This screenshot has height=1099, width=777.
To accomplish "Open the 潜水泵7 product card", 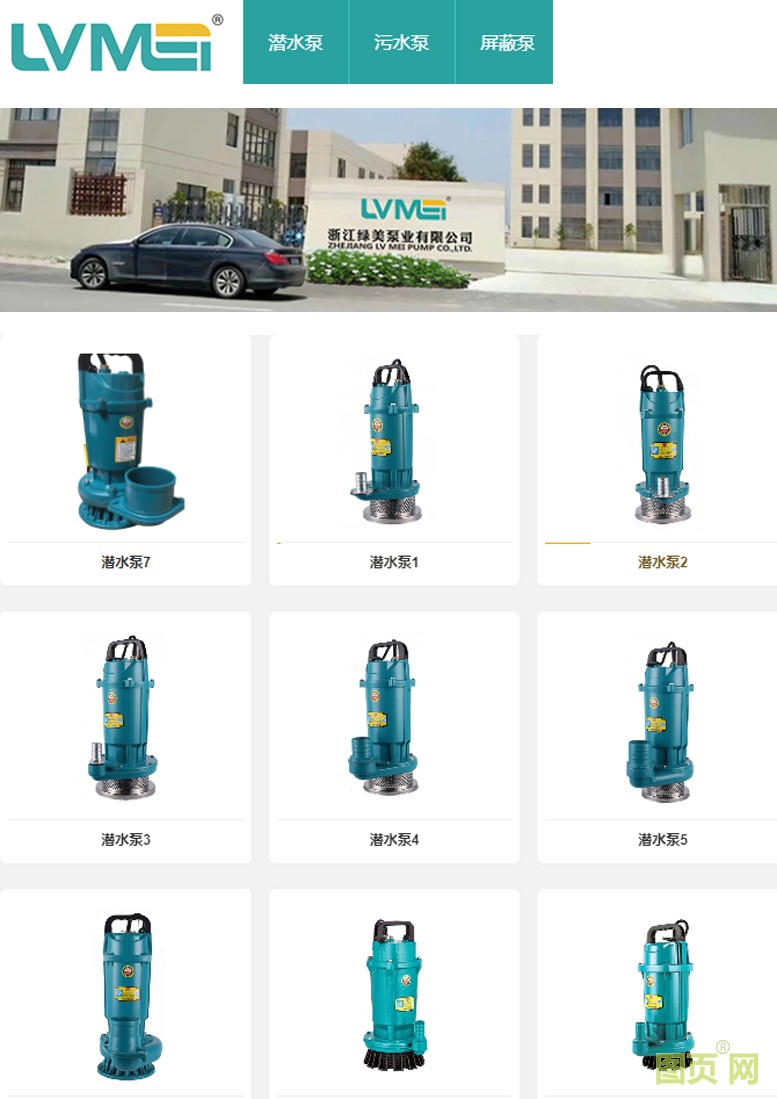I will (x=125, y=460).
